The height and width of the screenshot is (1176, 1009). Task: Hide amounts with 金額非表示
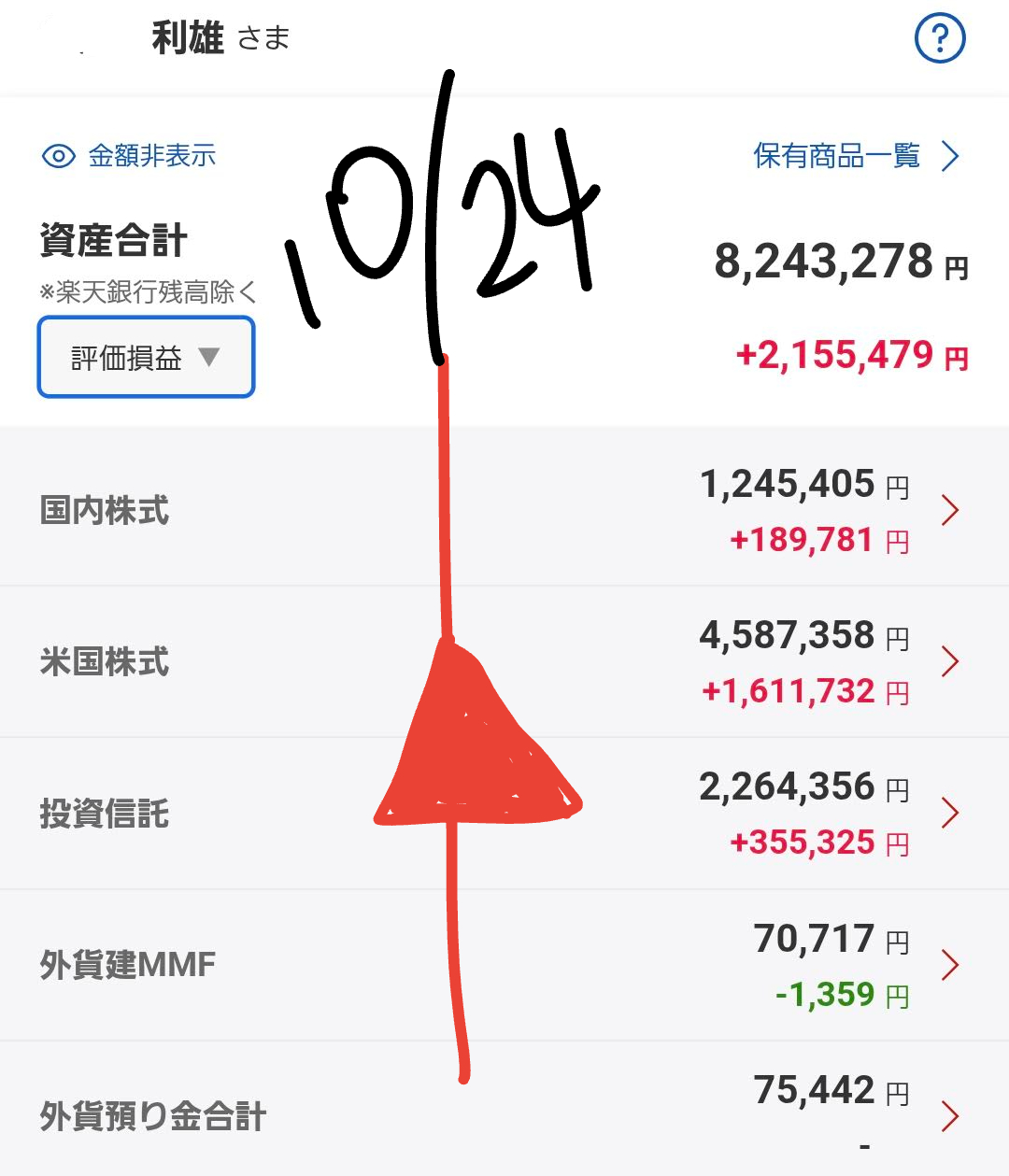click(130, 156)
